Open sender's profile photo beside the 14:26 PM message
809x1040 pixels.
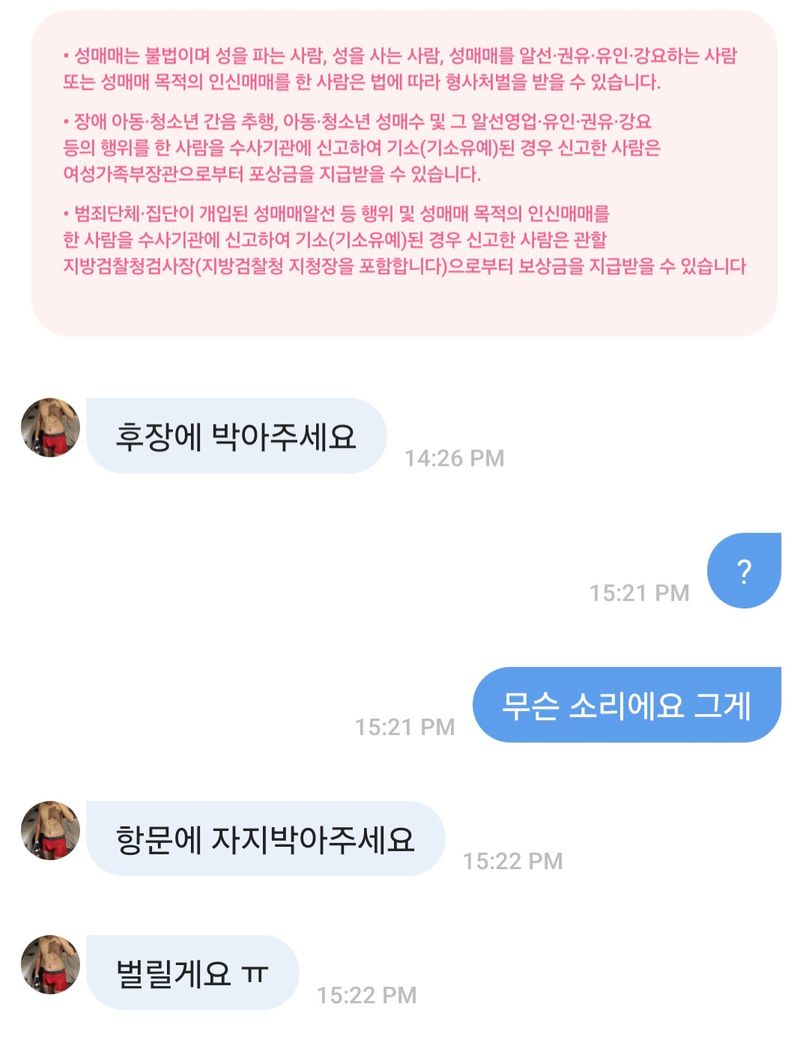click(50, 427)
